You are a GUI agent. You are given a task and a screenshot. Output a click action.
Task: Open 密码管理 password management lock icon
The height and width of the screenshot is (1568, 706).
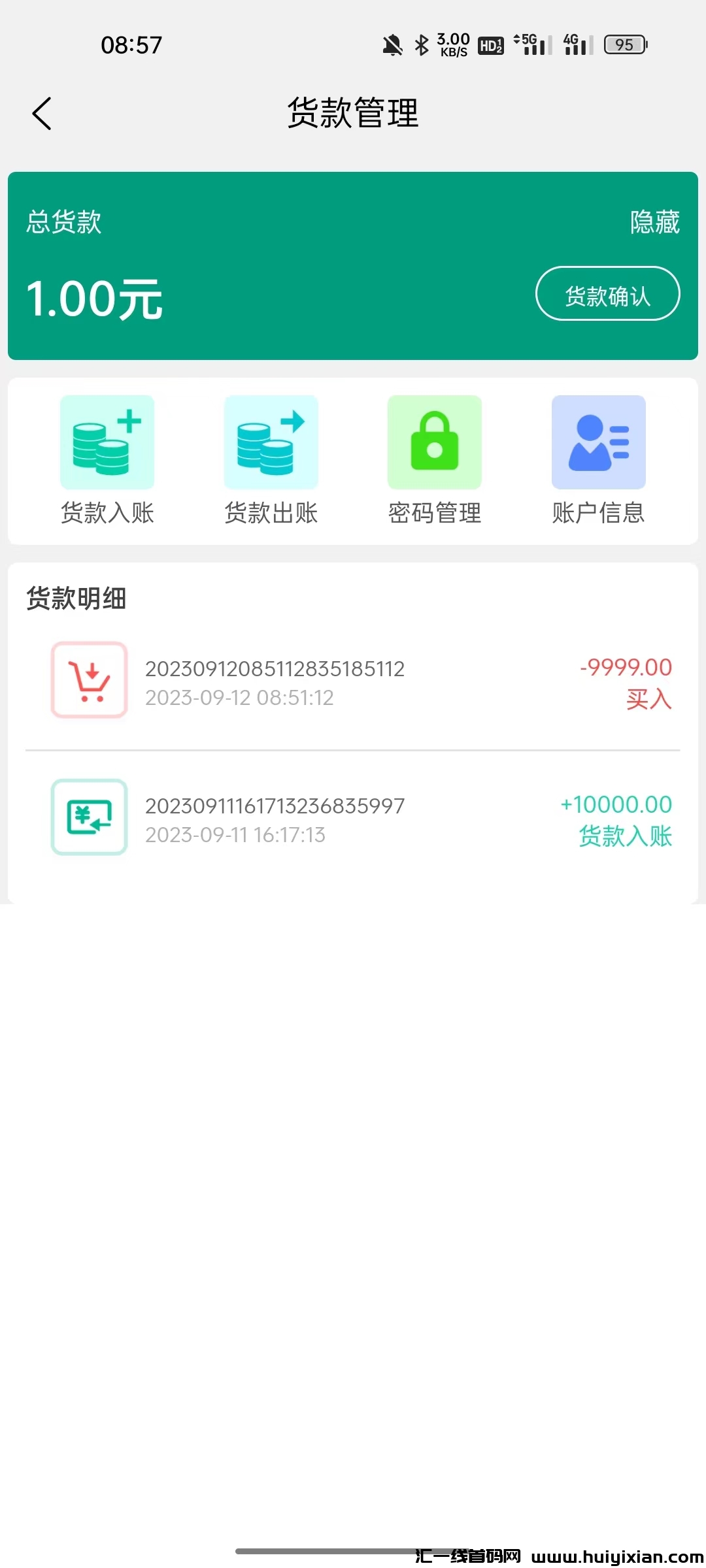point(435,442)
